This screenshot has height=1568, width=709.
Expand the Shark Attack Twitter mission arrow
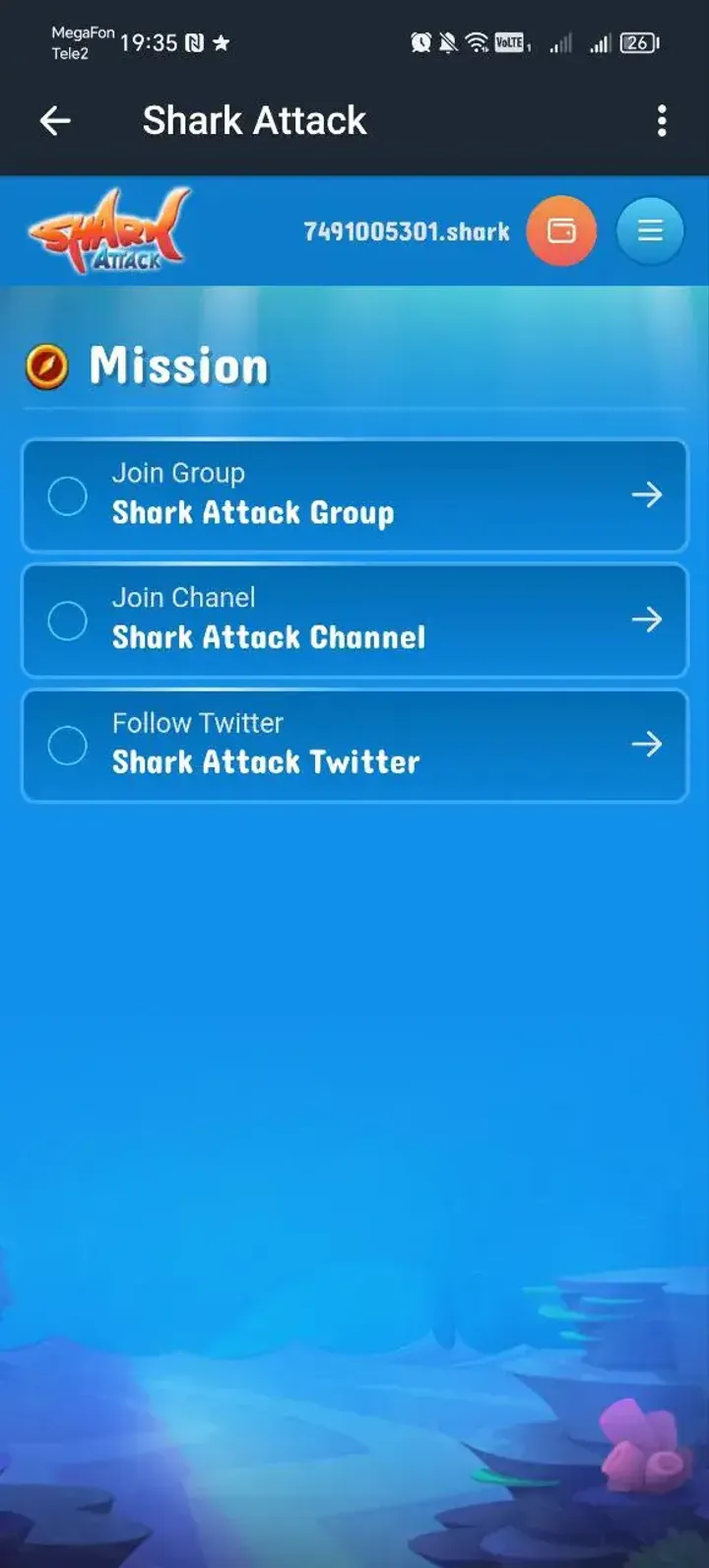[647, 746]
